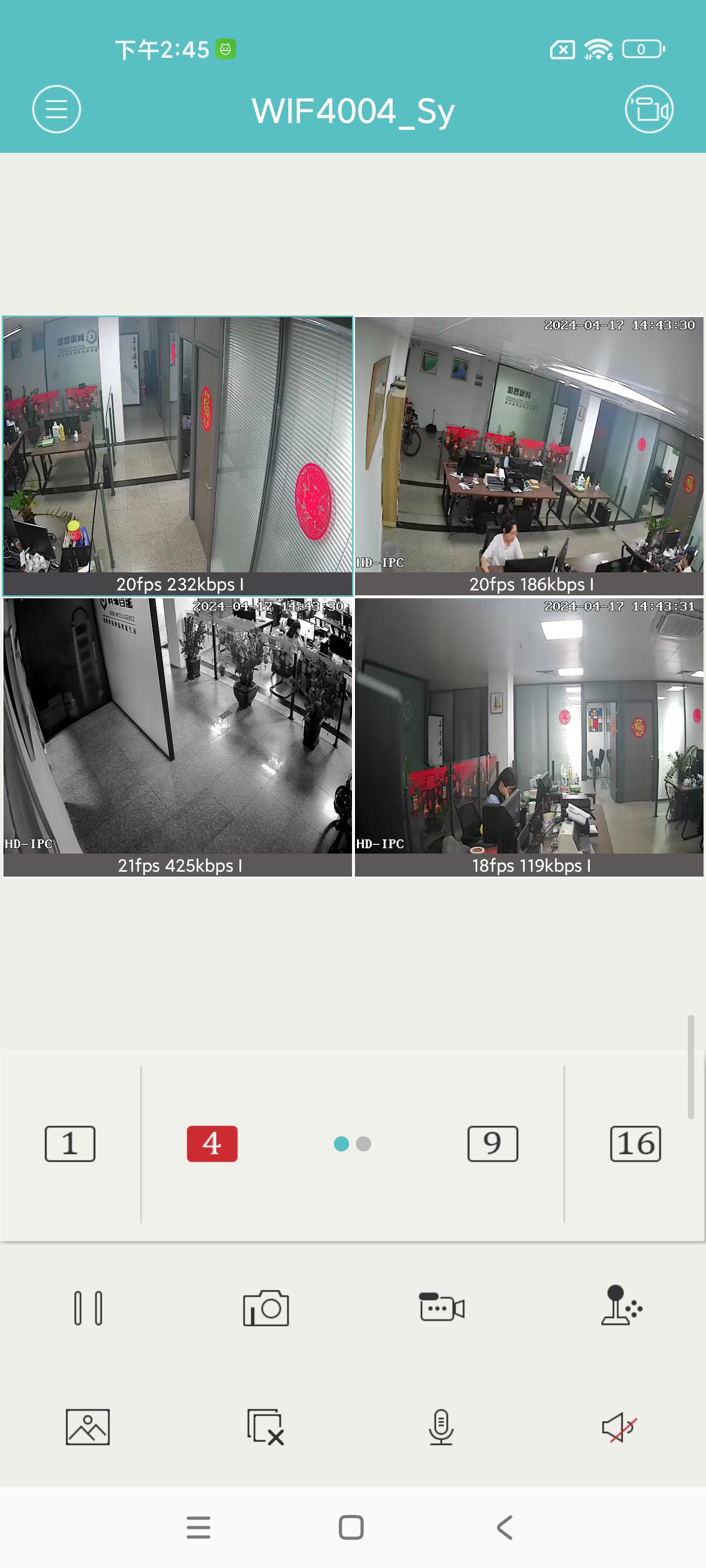Select the 4-camera grid layout
This screenshot has width=706, height=1568.
(212, 1144)
